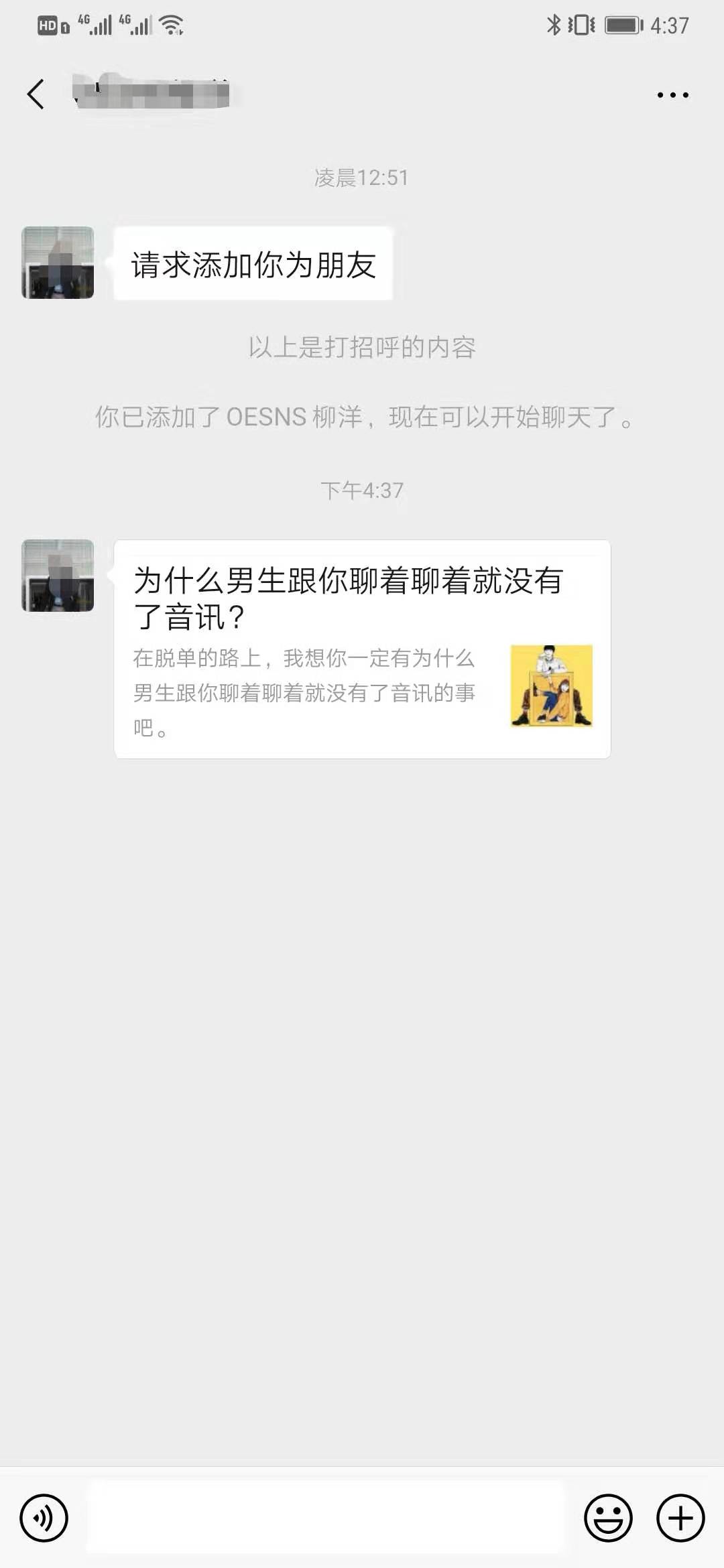Open the shared article about 男生没有了音讯
The height and width of the screenshot is (1568, 724).
[x=362, y=649]
